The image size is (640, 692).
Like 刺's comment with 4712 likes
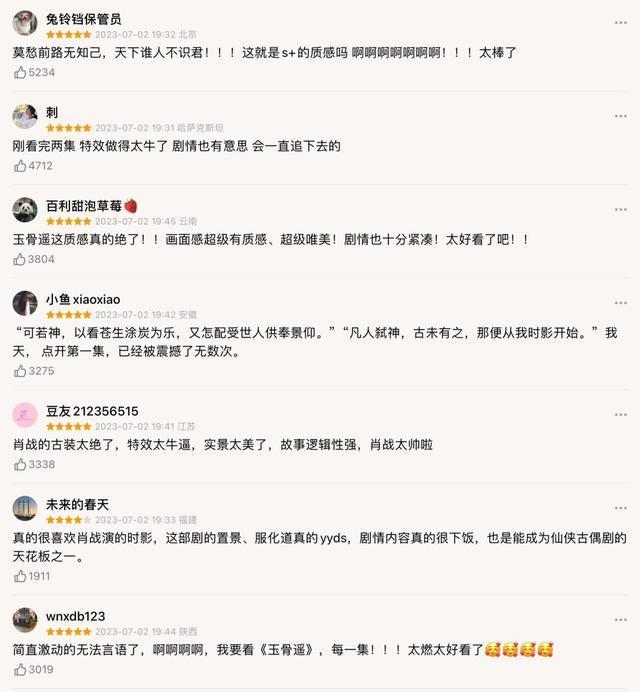[20, 166]
